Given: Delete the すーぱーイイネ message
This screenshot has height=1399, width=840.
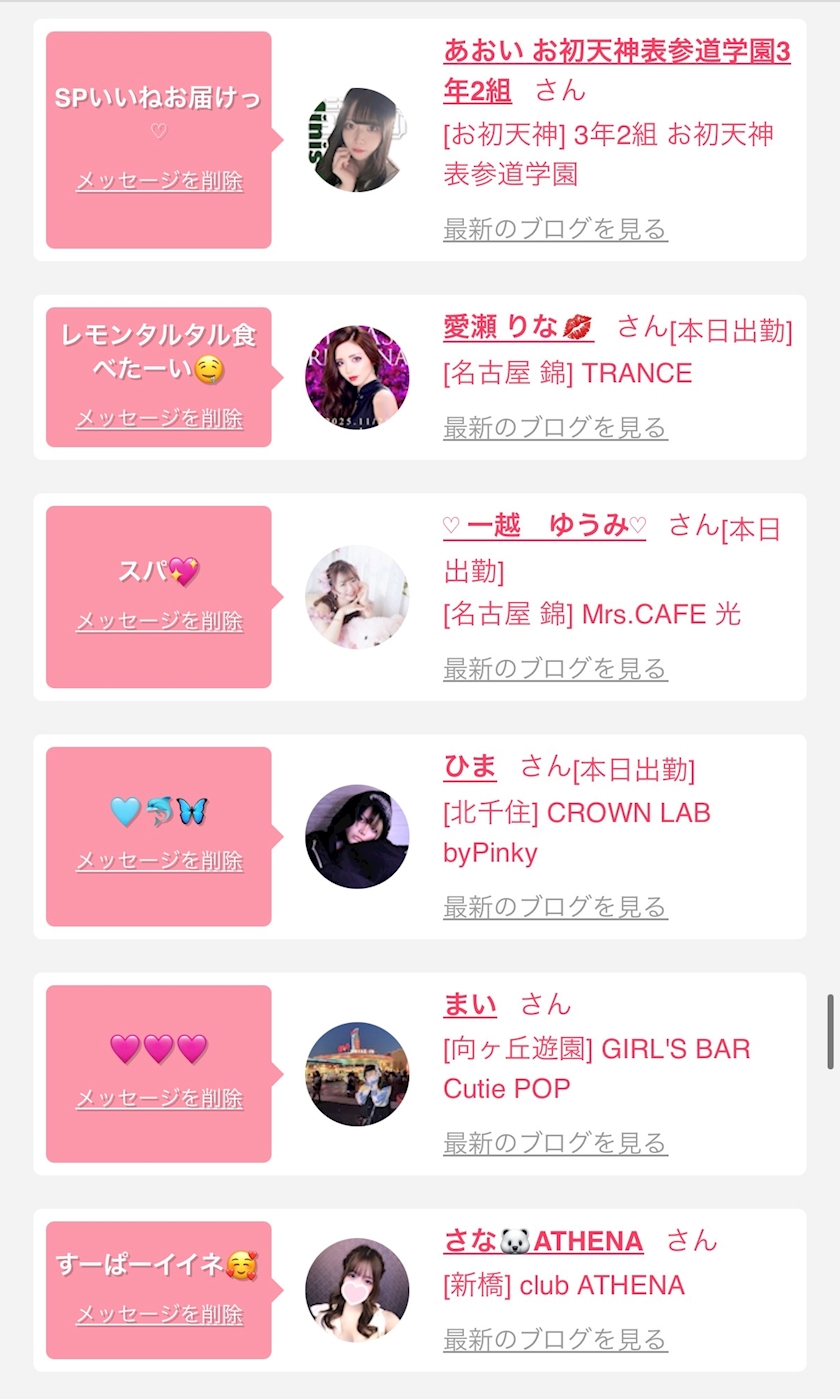Looking at the screenshot, I should click(159, 1314).
